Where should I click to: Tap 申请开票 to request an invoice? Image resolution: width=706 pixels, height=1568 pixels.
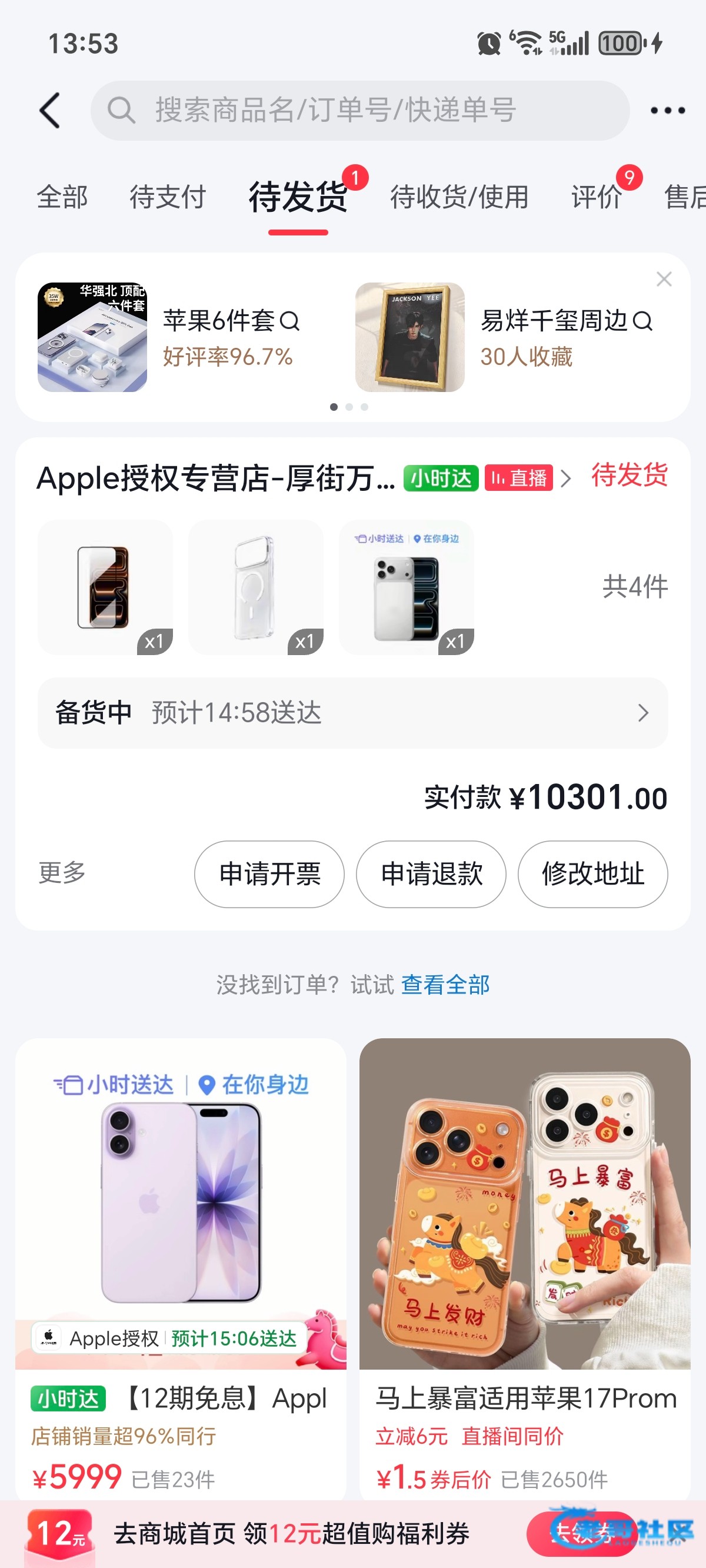click(x=269, y=874)
